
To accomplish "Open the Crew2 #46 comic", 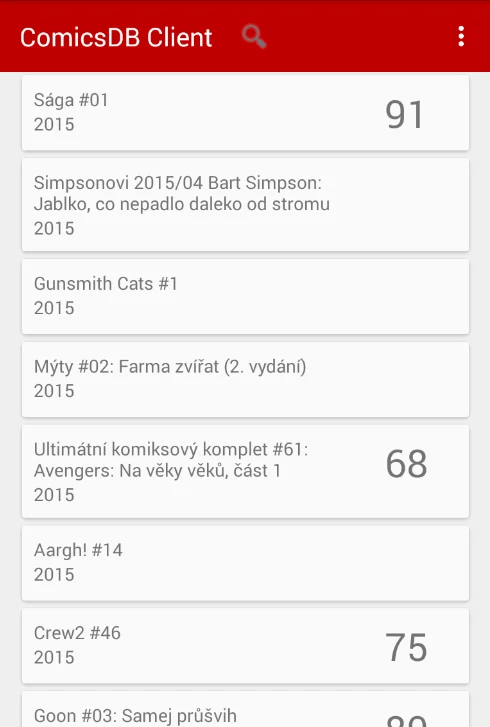I will (245, 646).
